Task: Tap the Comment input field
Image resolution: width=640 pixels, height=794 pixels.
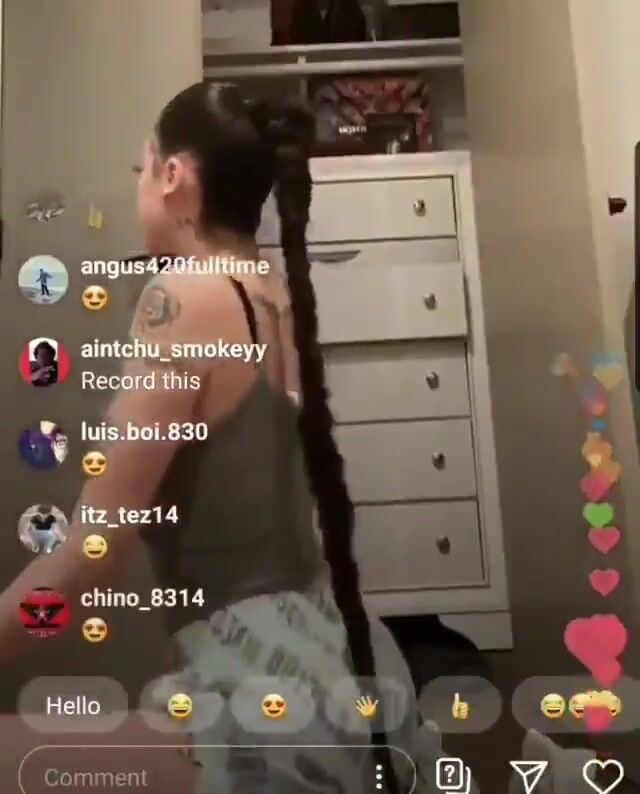Action: pos(190,776)
